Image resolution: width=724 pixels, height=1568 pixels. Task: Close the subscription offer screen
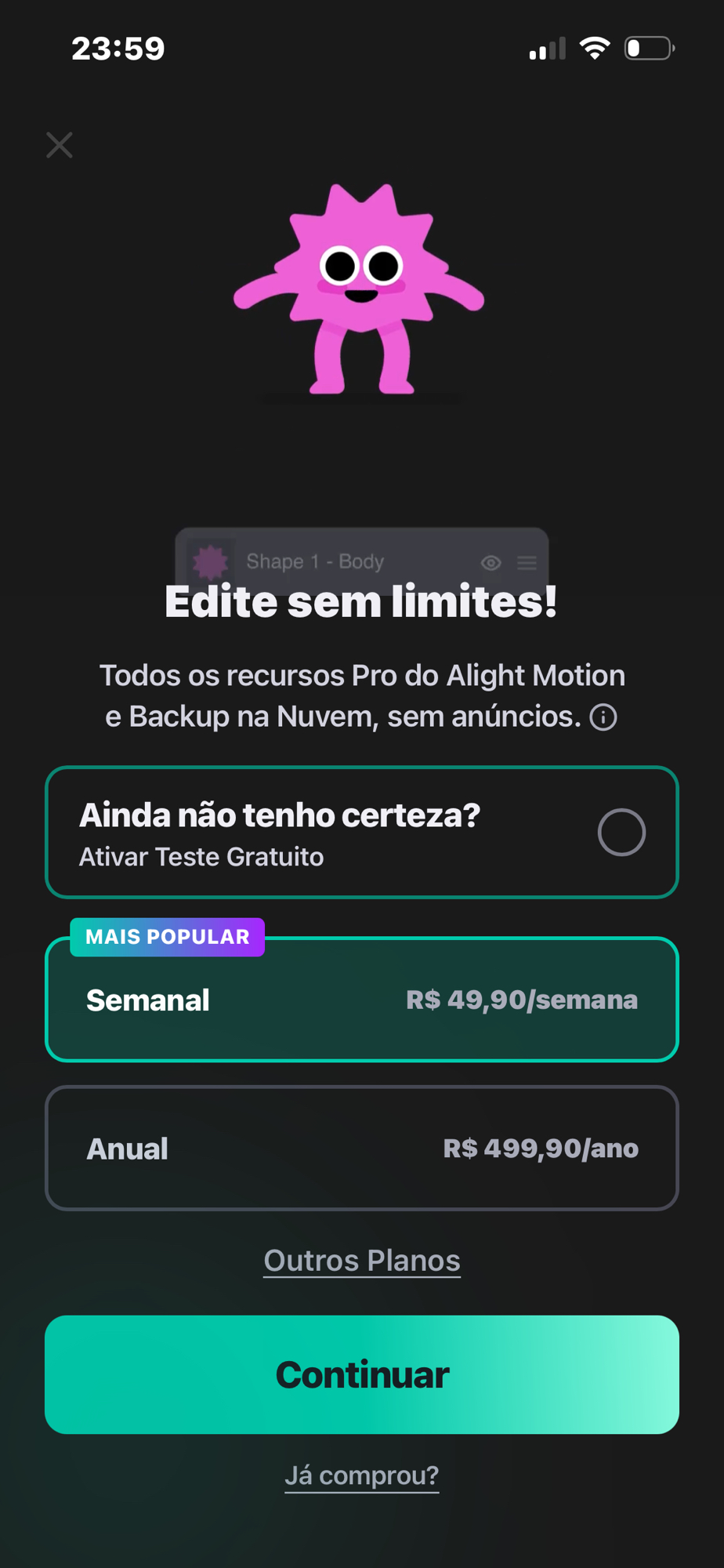(x=60, y=145)
